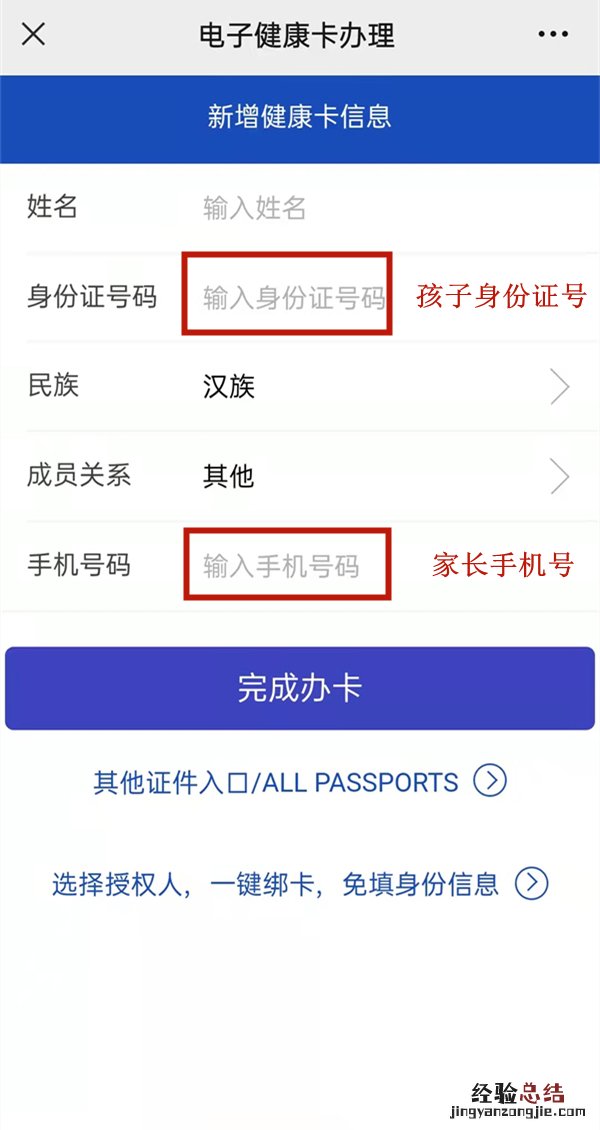This screenshot has width=600, height=1130.
Task: Open the three-dot overflow menu
Action: click(x=553, y=35)
